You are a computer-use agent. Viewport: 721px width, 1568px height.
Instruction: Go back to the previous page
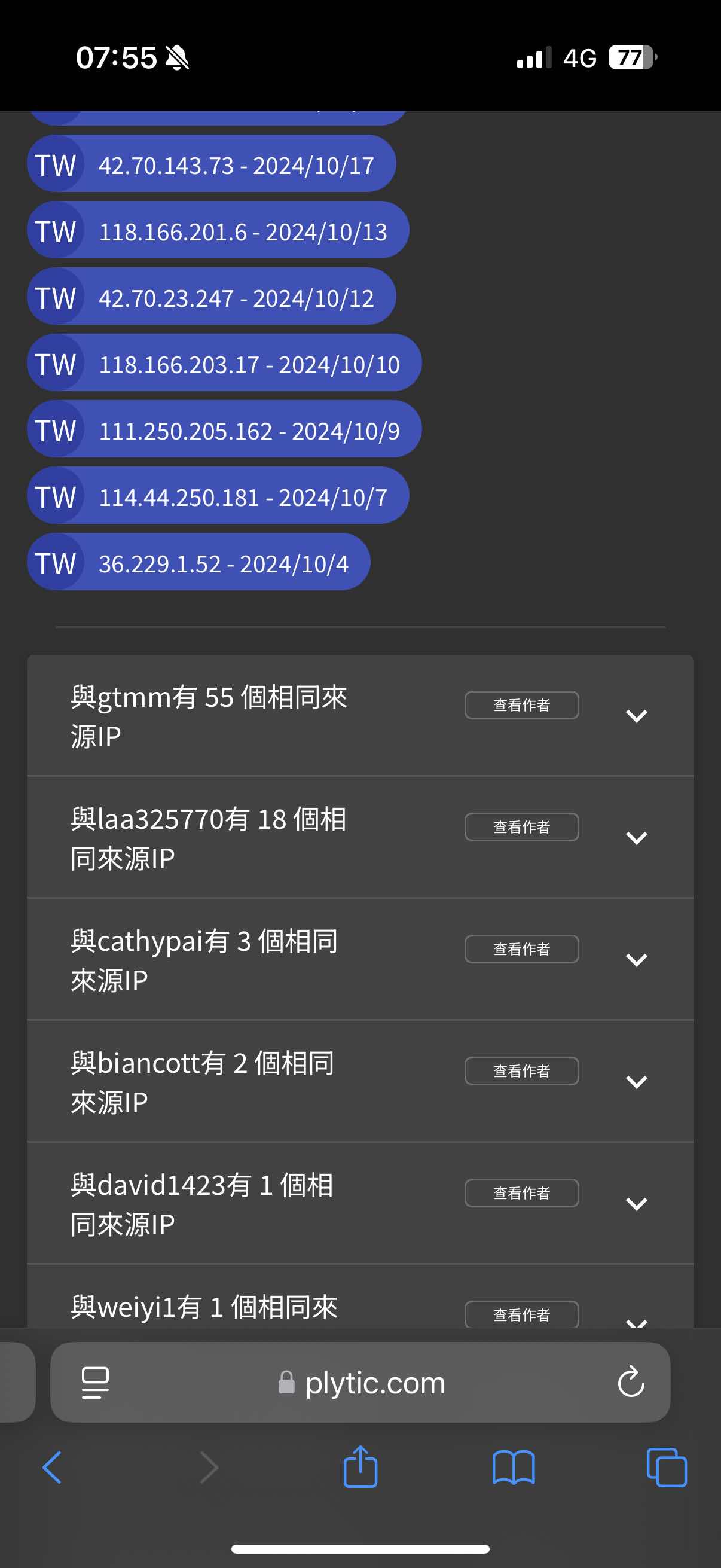coord(53,1468)
